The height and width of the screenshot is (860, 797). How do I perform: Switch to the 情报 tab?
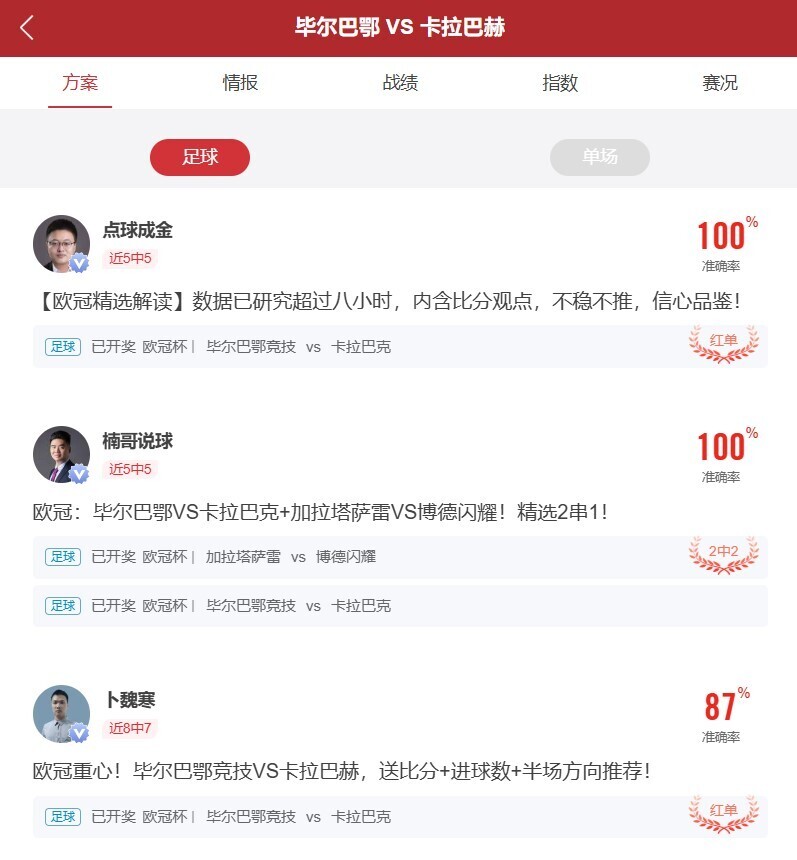(x=240, y=83)
